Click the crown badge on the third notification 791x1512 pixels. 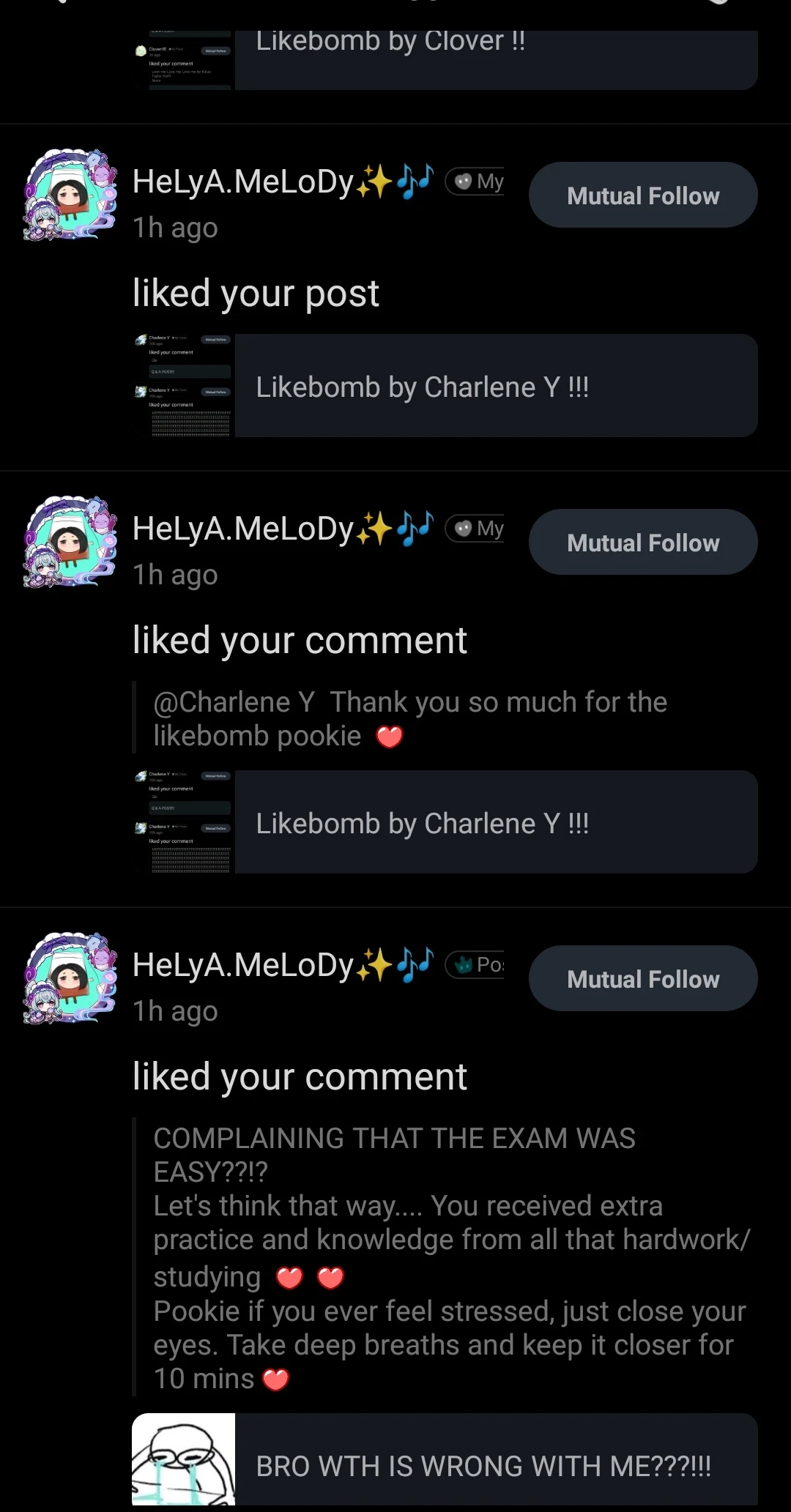[x=467, y=967]
